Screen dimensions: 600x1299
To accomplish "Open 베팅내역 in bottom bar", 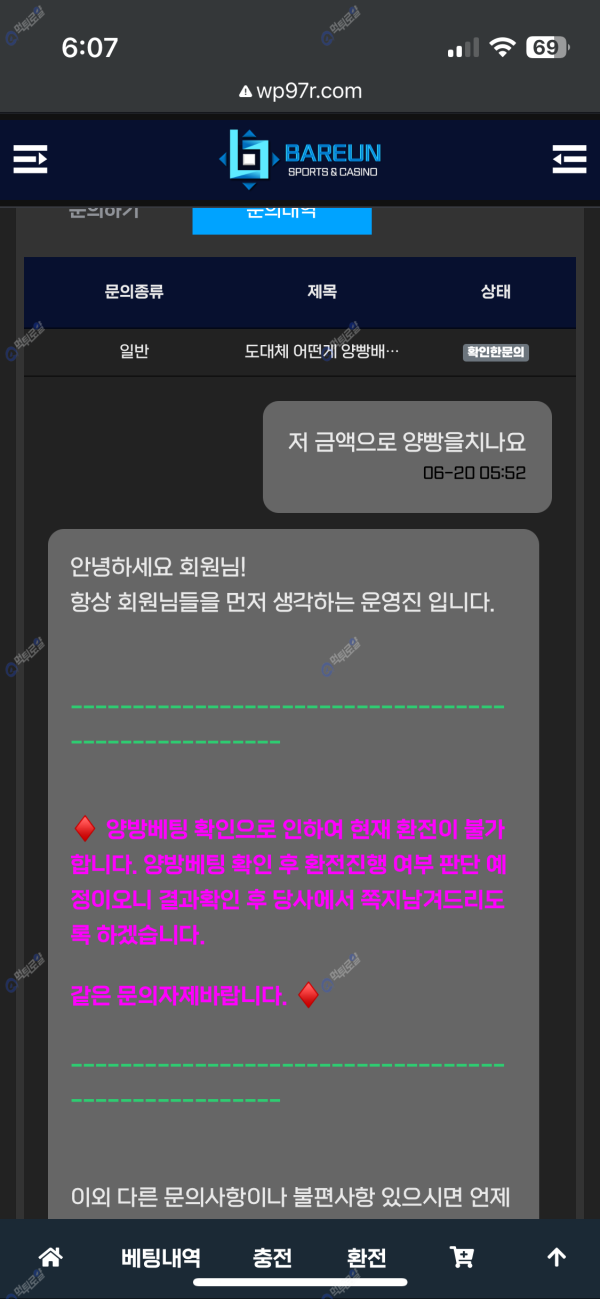I will tap(161, 1257).
